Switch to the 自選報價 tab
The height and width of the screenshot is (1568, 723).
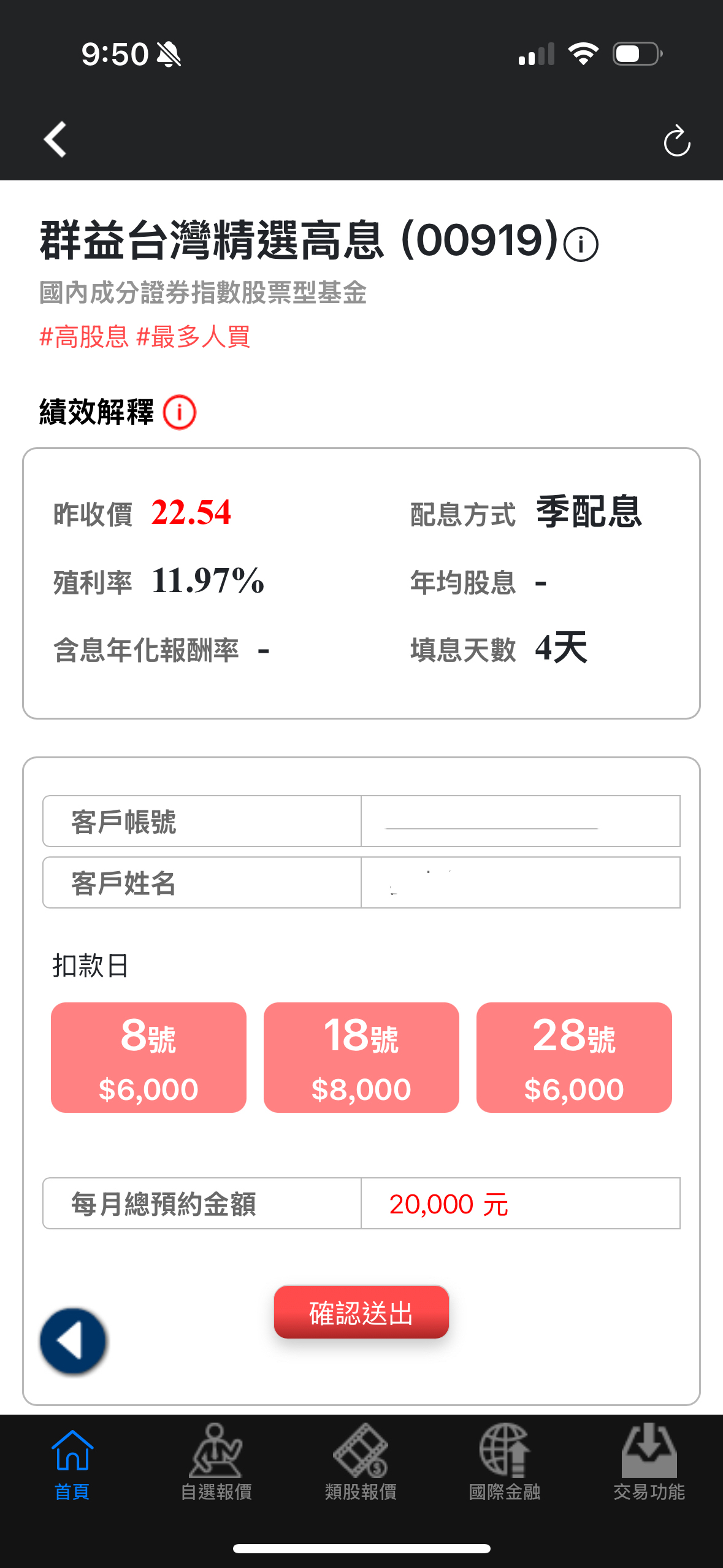point(216,1463)
